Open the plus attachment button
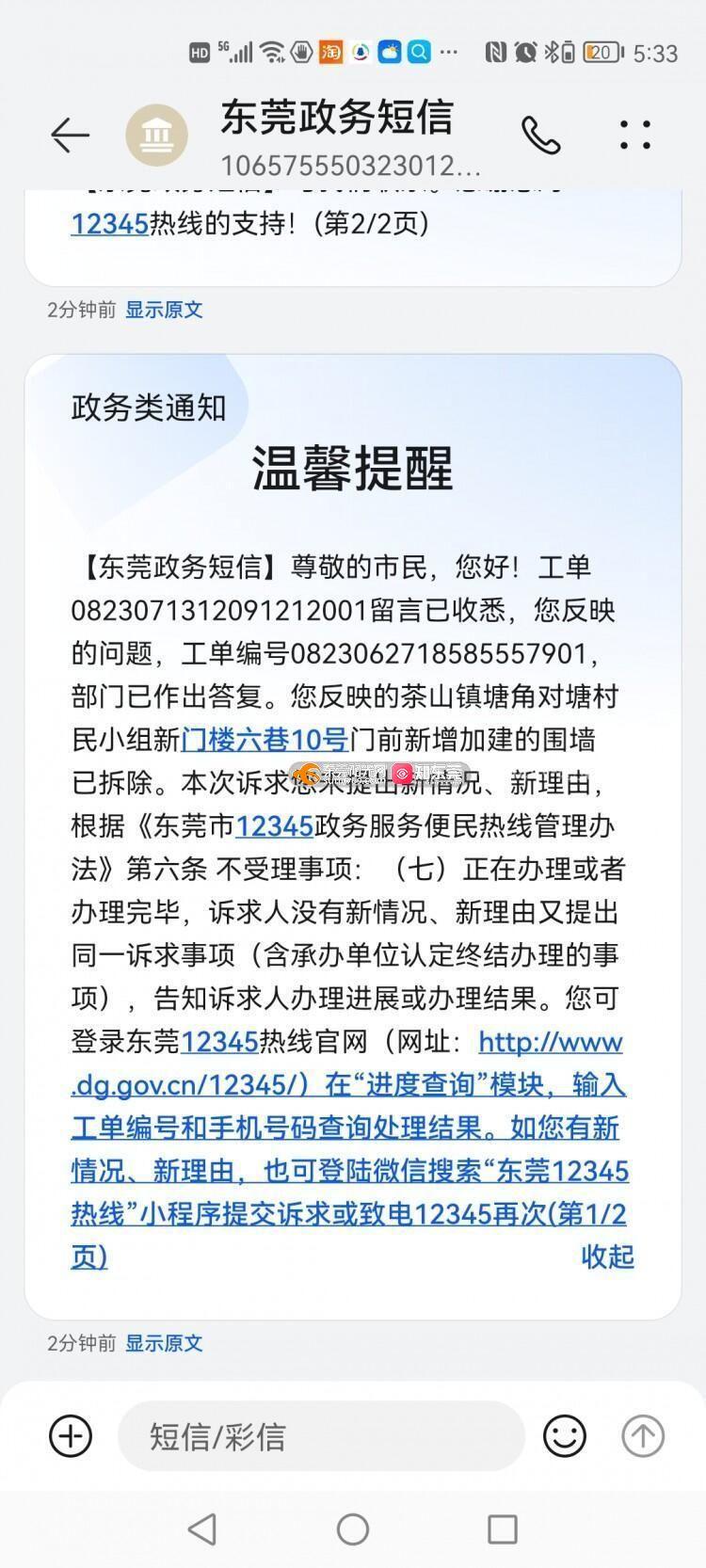Viewport: 706px width, 1568px height. 71,1436
